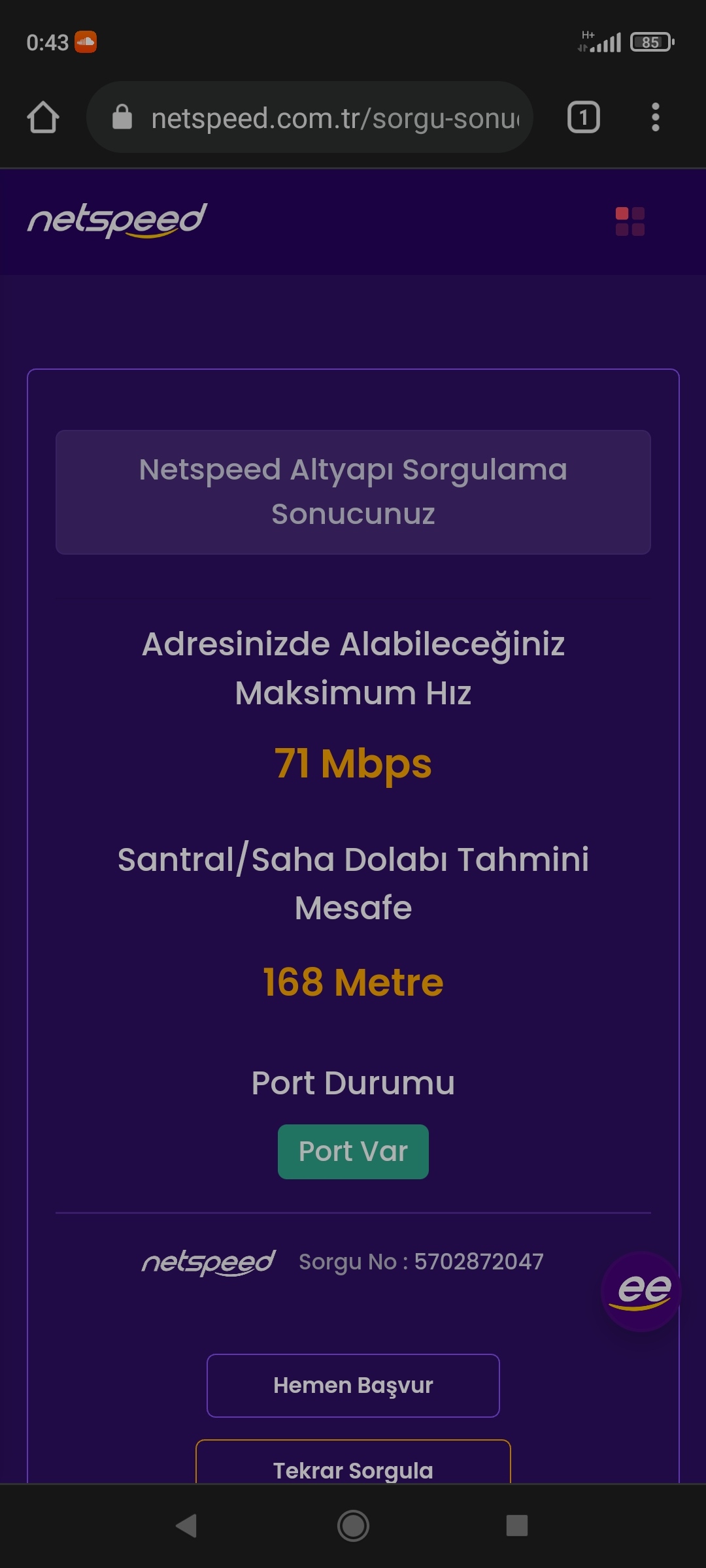Open the browser tab switcher
The width and height of the screenshot is (706, 1568).
tap(583, 118)
